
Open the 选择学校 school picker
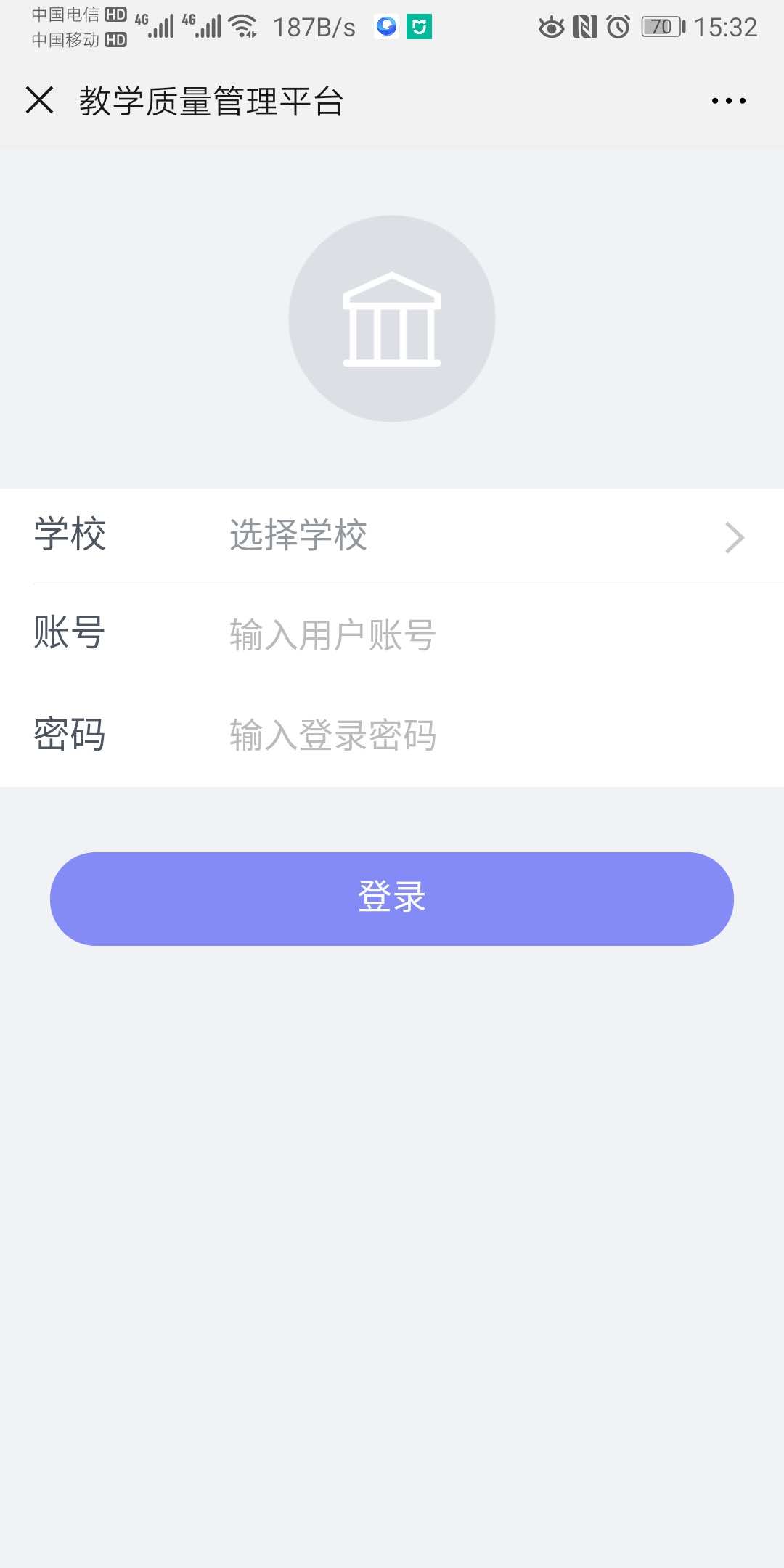pos(392,536)
